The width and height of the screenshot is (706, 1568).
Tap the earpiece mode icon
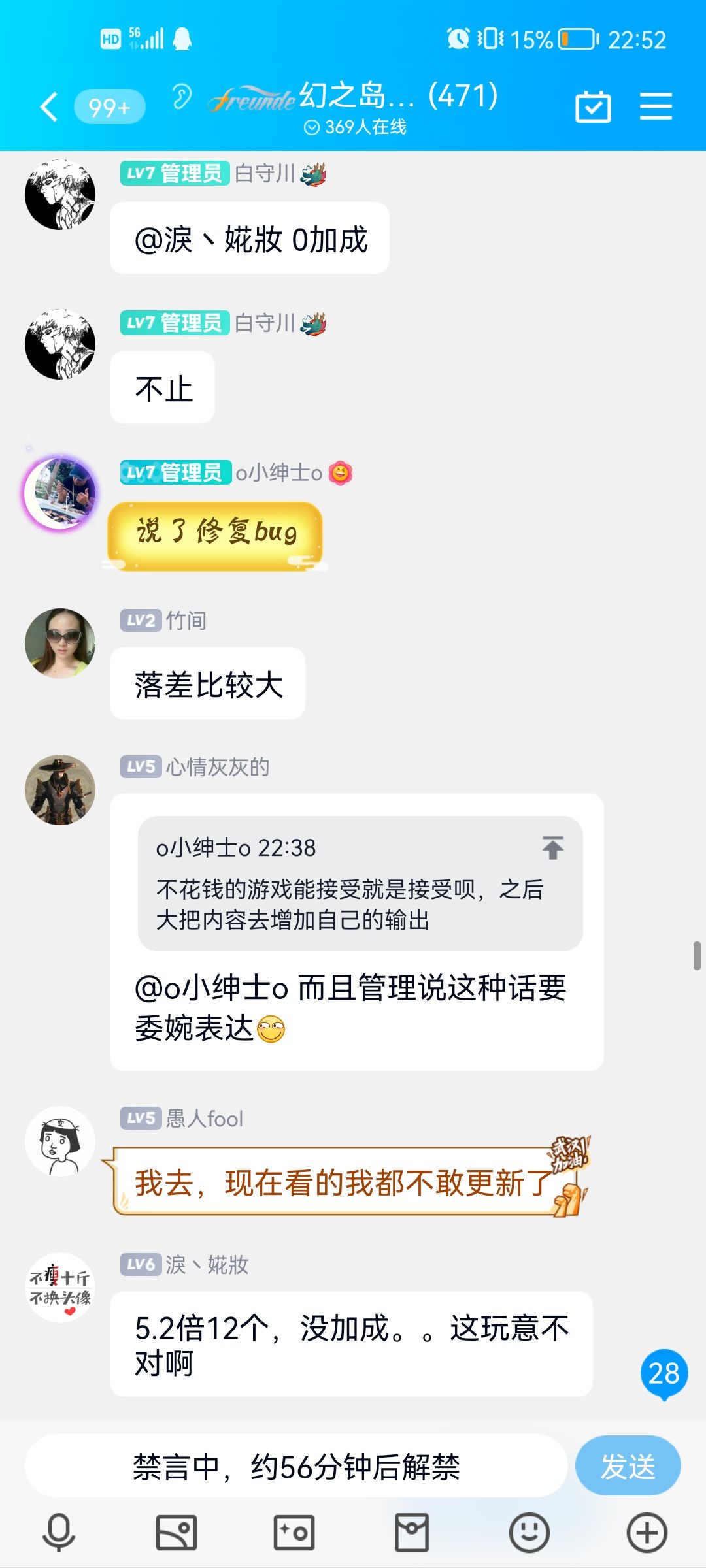(181, 97)
